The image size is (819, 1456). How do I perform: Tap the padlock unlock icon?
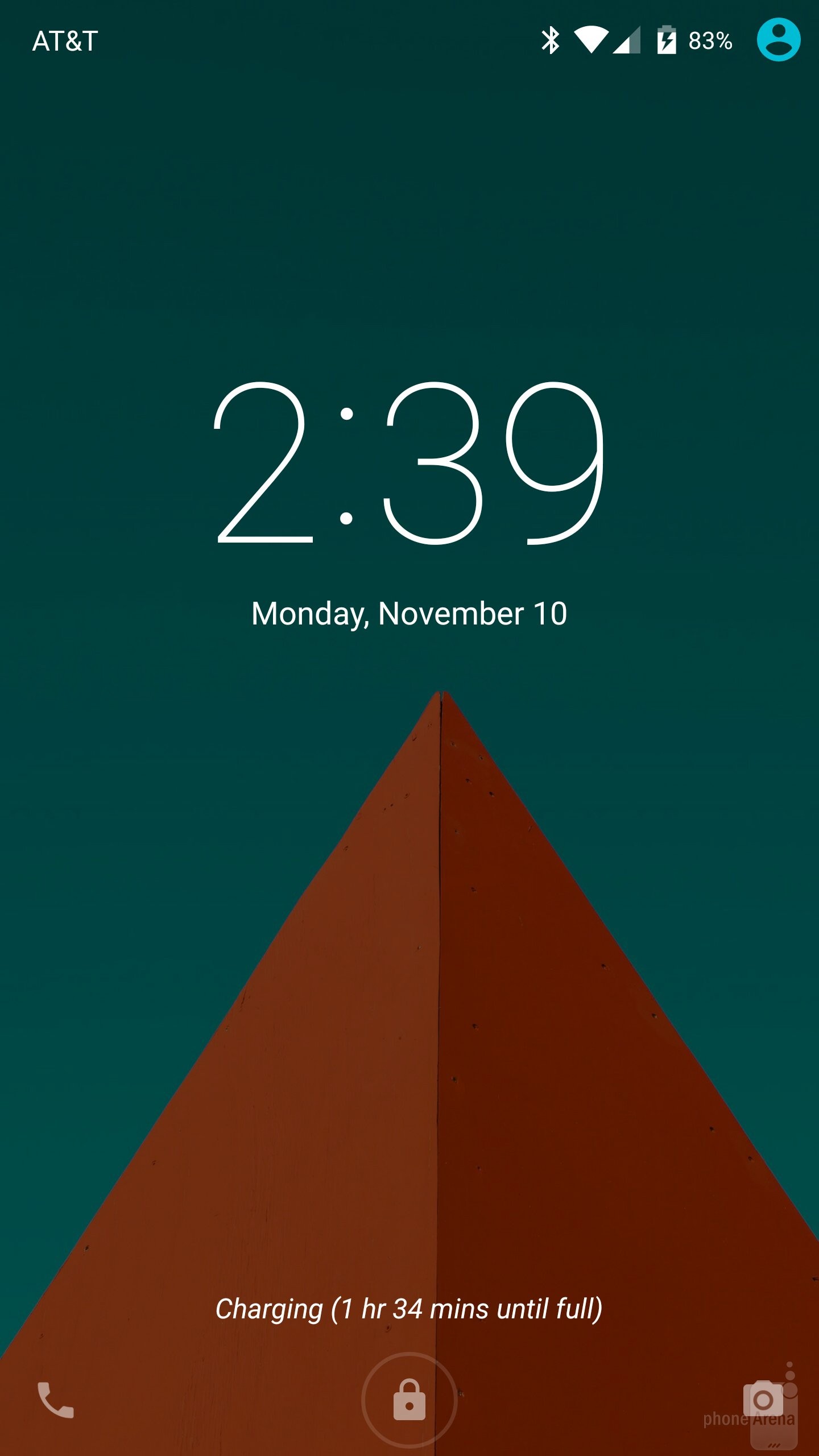(x=409, y=1400)
